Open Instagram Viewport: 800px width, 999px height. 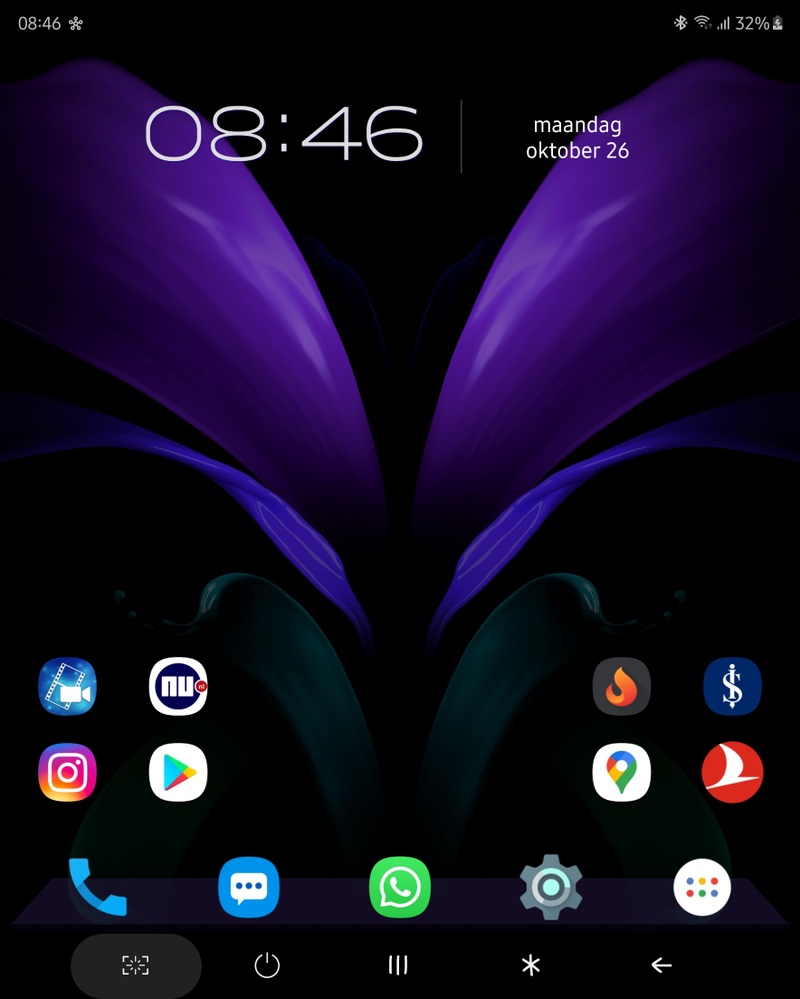(67, 773)
